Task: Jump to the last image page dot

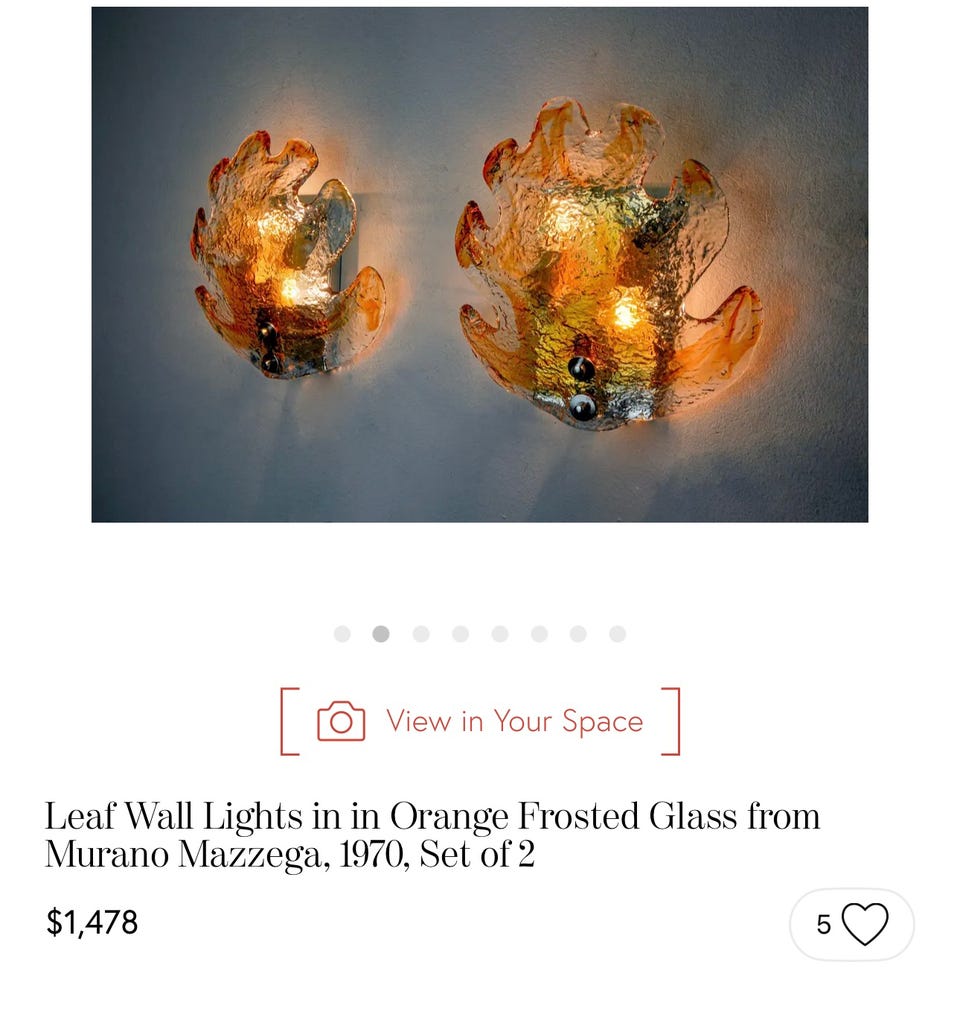Action: [x=617, y=634]
